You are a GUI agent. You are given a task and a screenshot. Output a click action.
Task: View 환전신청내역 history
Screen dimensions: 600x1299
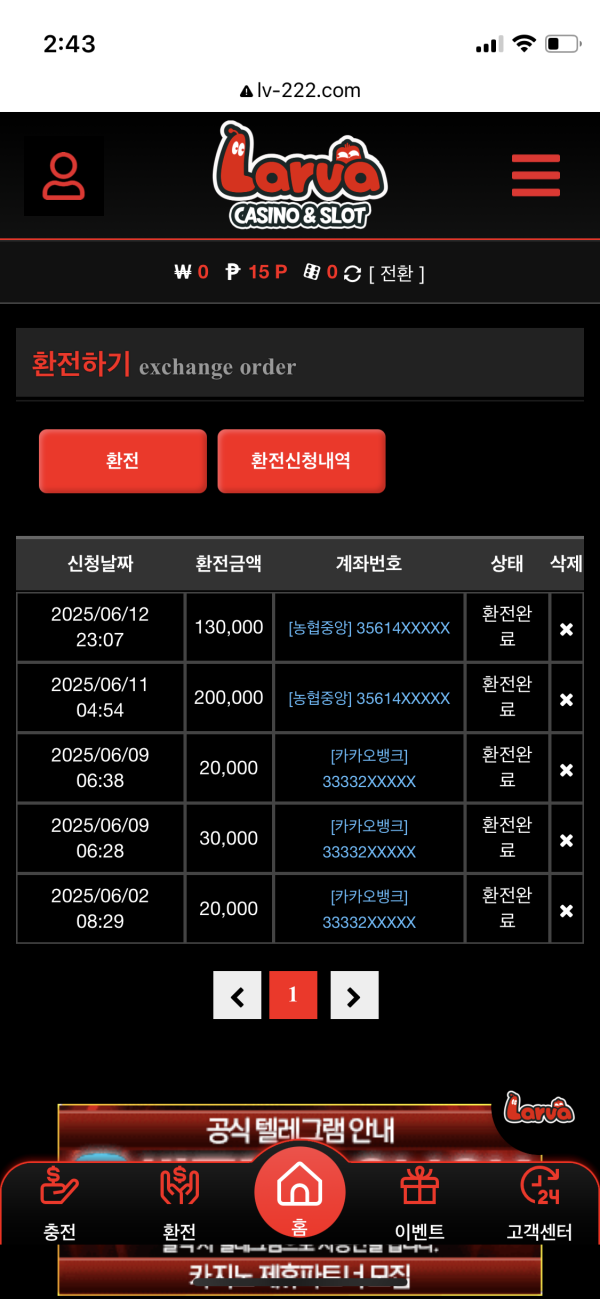tap(301, 461)
